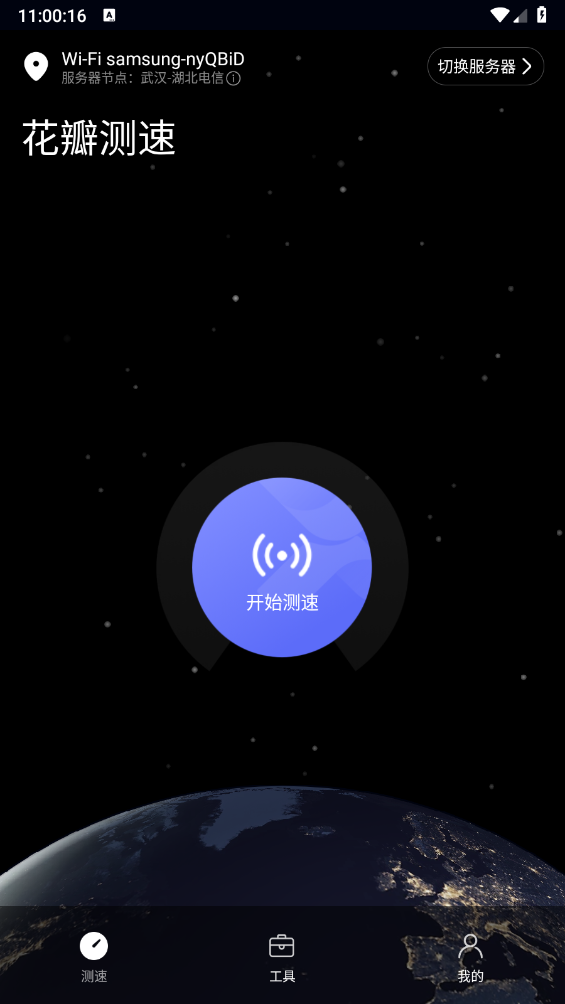Tap the 开始测速 button to start speed test
Image resolution: width=565 pixels, height=1004 pixels.
tap(282, 567)
